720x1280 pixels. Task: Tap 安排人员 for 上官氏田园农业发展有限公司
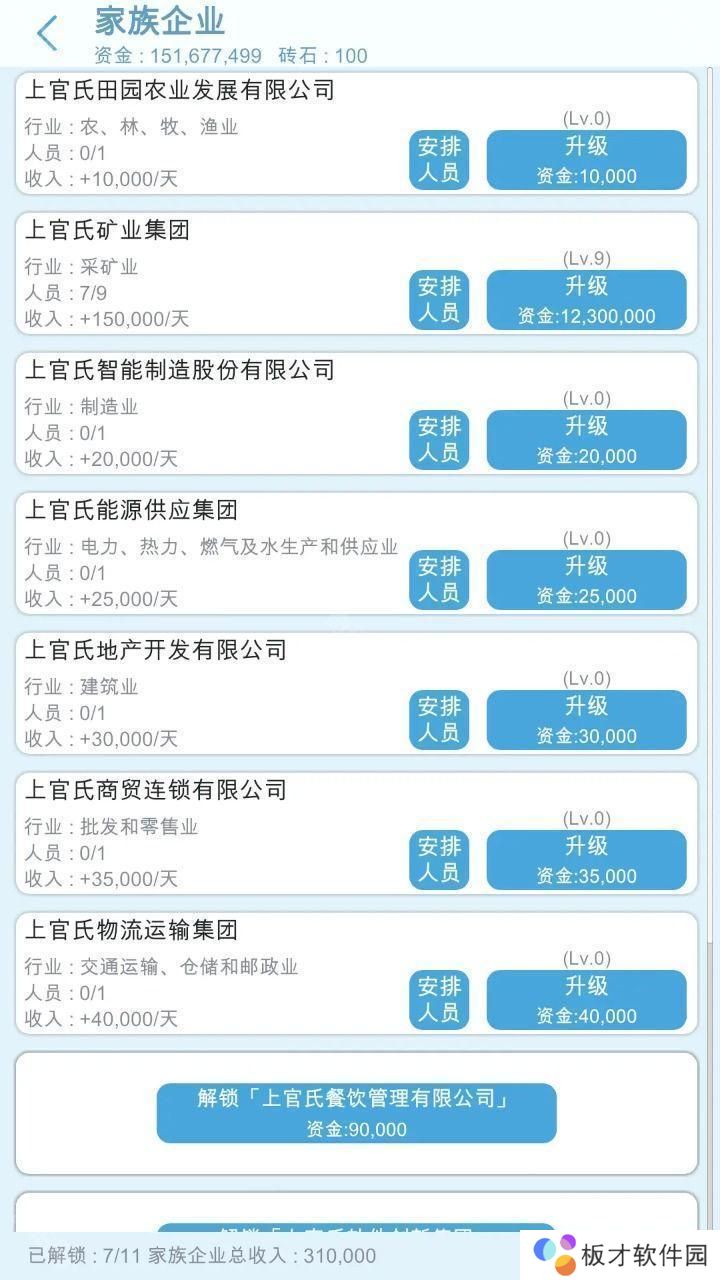pyautogui.click(x=439, y=160)
